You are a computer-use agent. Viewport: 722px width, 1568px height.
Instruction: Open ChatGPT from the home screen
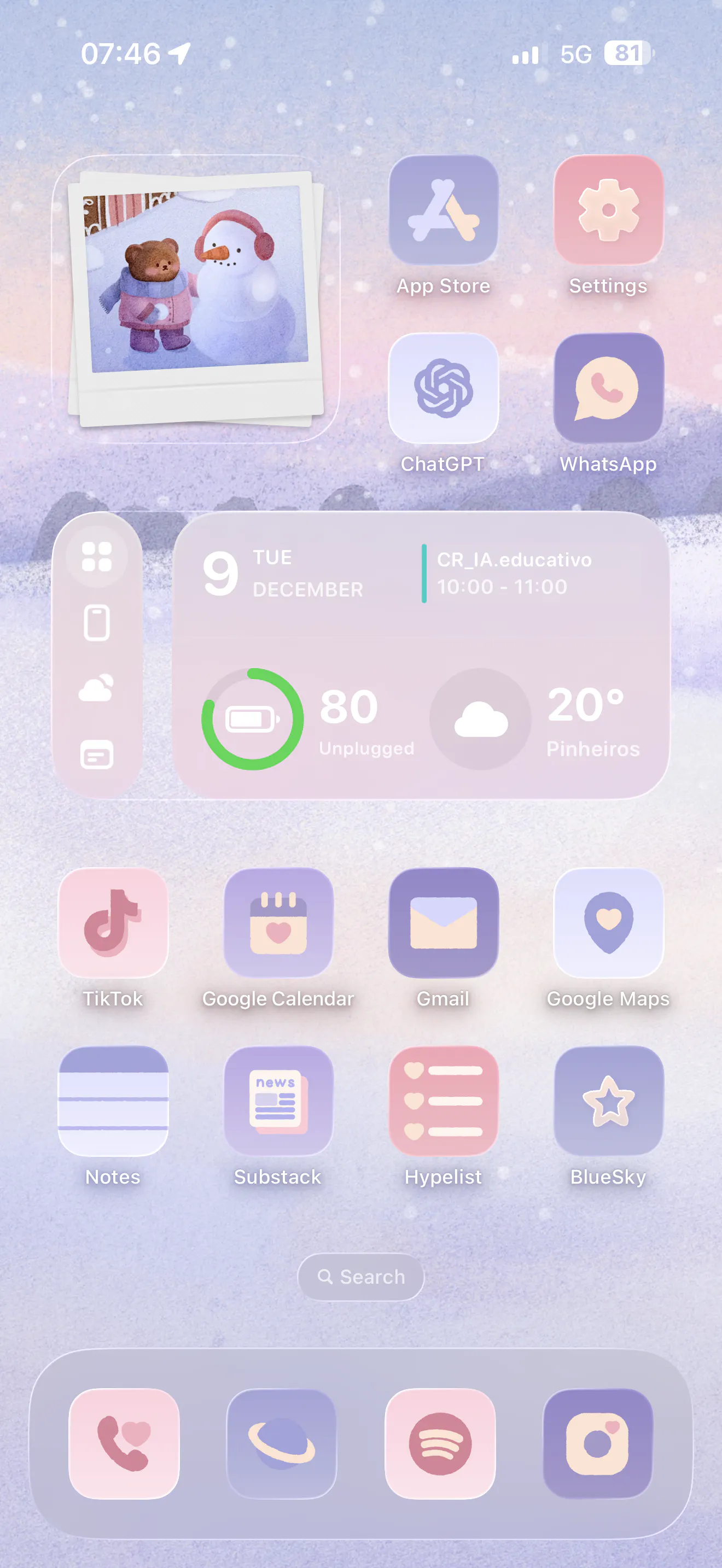(x=443, y=388)
